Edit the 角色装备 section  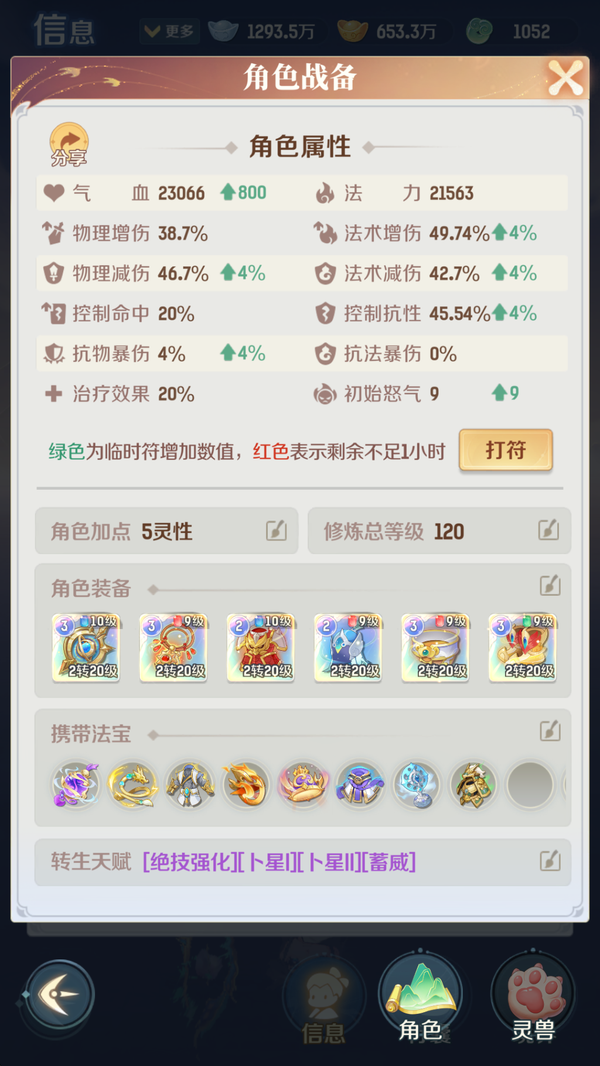(549, 586)
